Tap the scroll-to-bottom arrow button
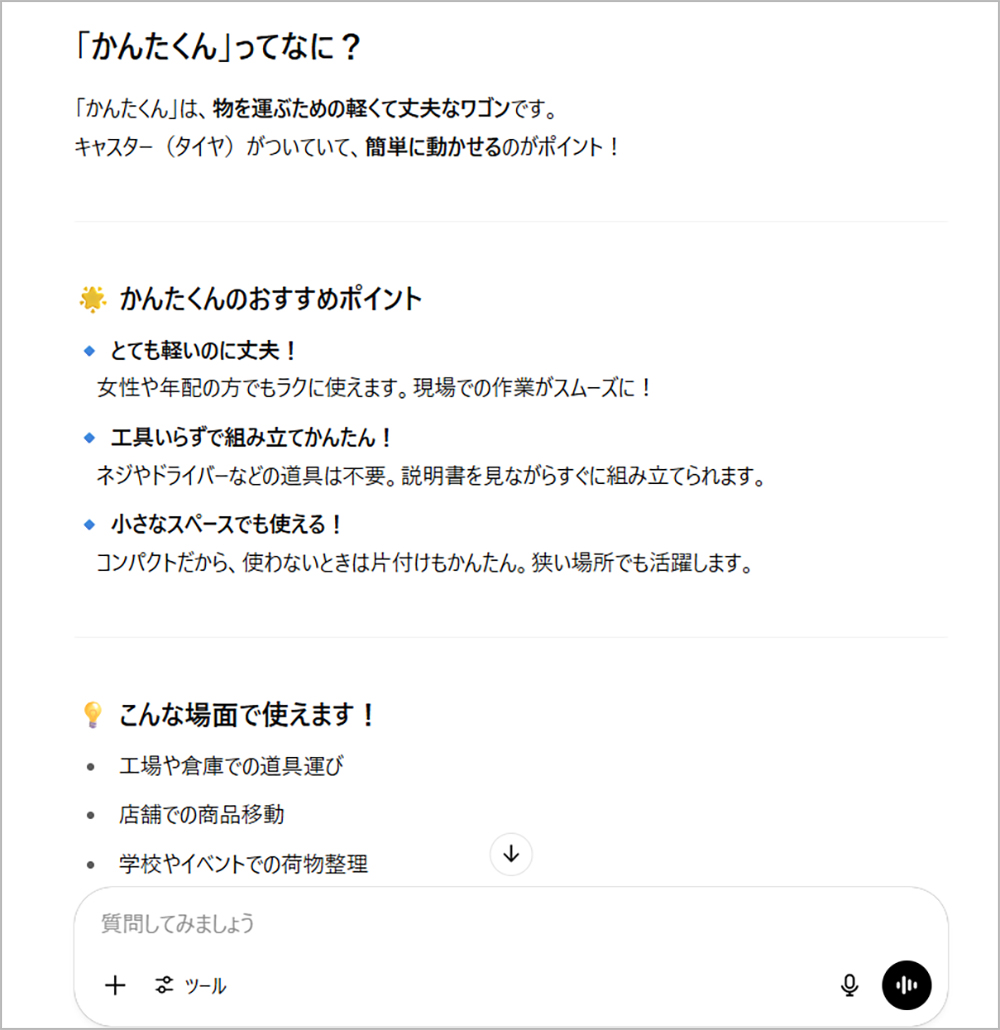The height and width of the screenshot is (1030, 1000). click(512, 855)
